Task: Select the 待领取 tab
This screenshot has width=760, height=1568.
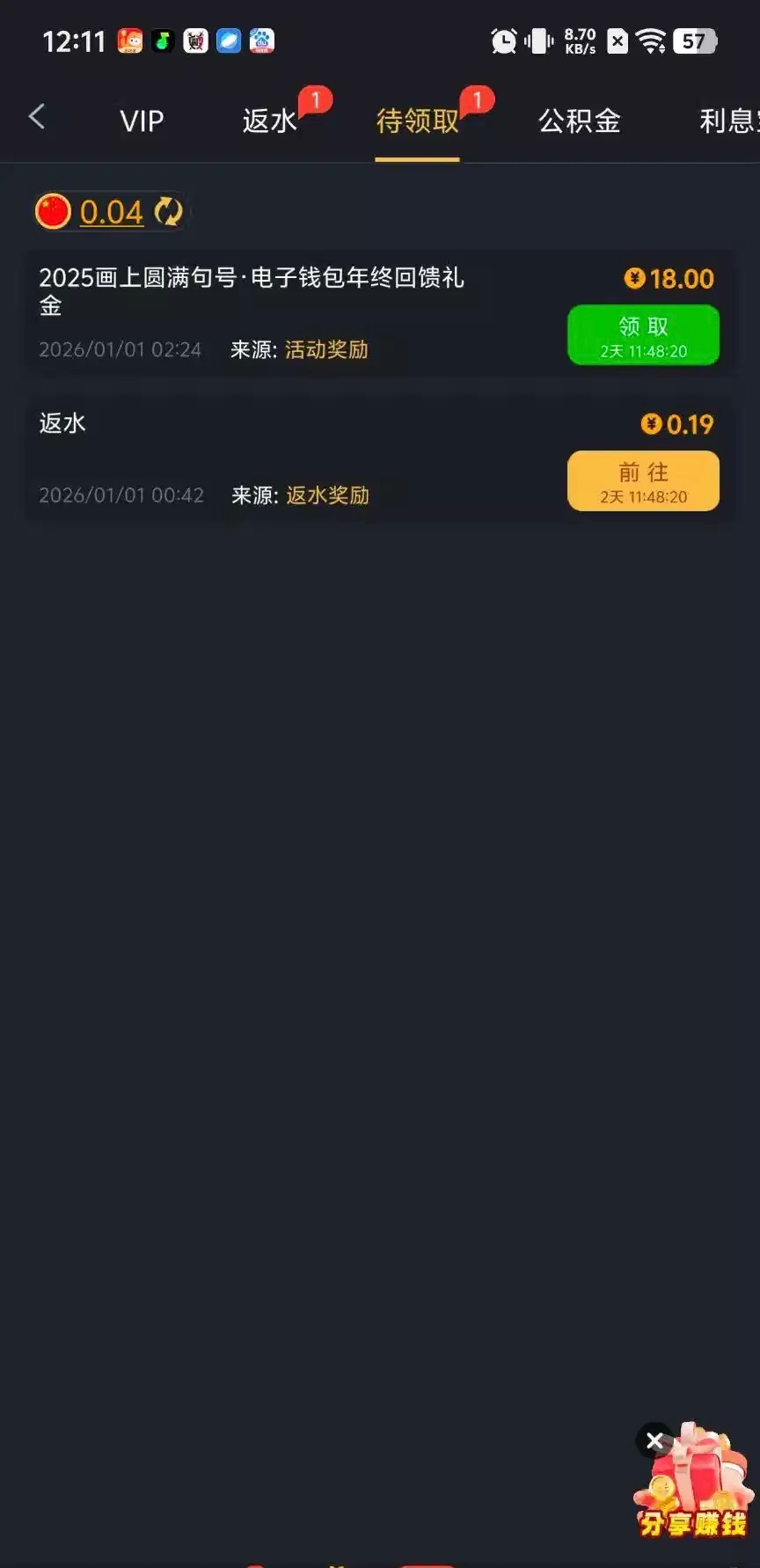Action: point(417,121)
